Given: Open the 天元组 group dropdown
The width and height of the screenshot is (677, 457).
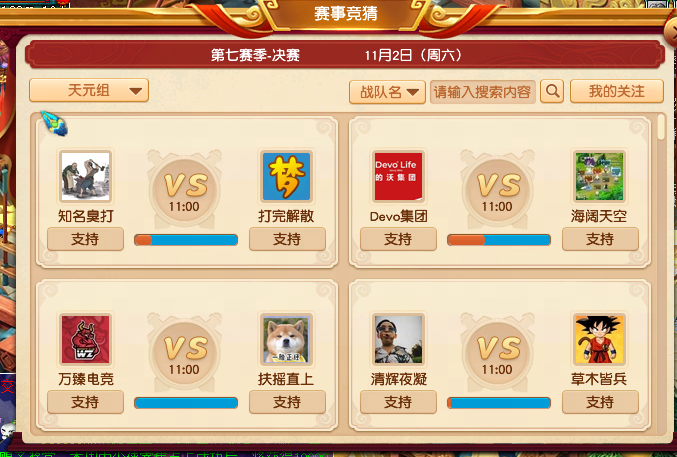Looking at the screenshot, I should [89, 91].
